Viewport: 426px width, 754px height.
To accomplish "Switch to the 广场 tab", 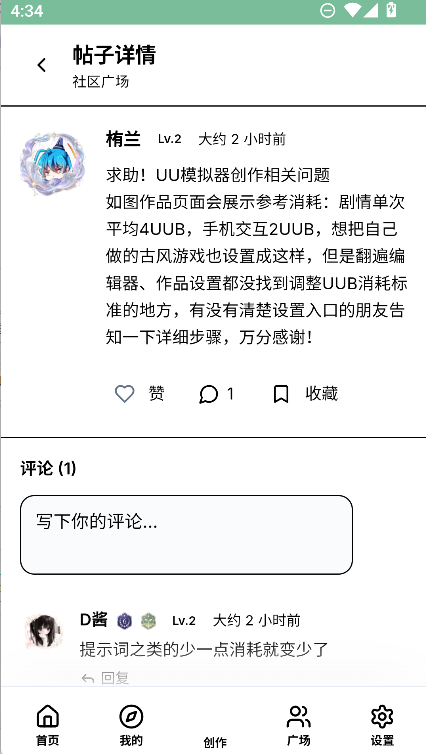I will click(298, 725).
